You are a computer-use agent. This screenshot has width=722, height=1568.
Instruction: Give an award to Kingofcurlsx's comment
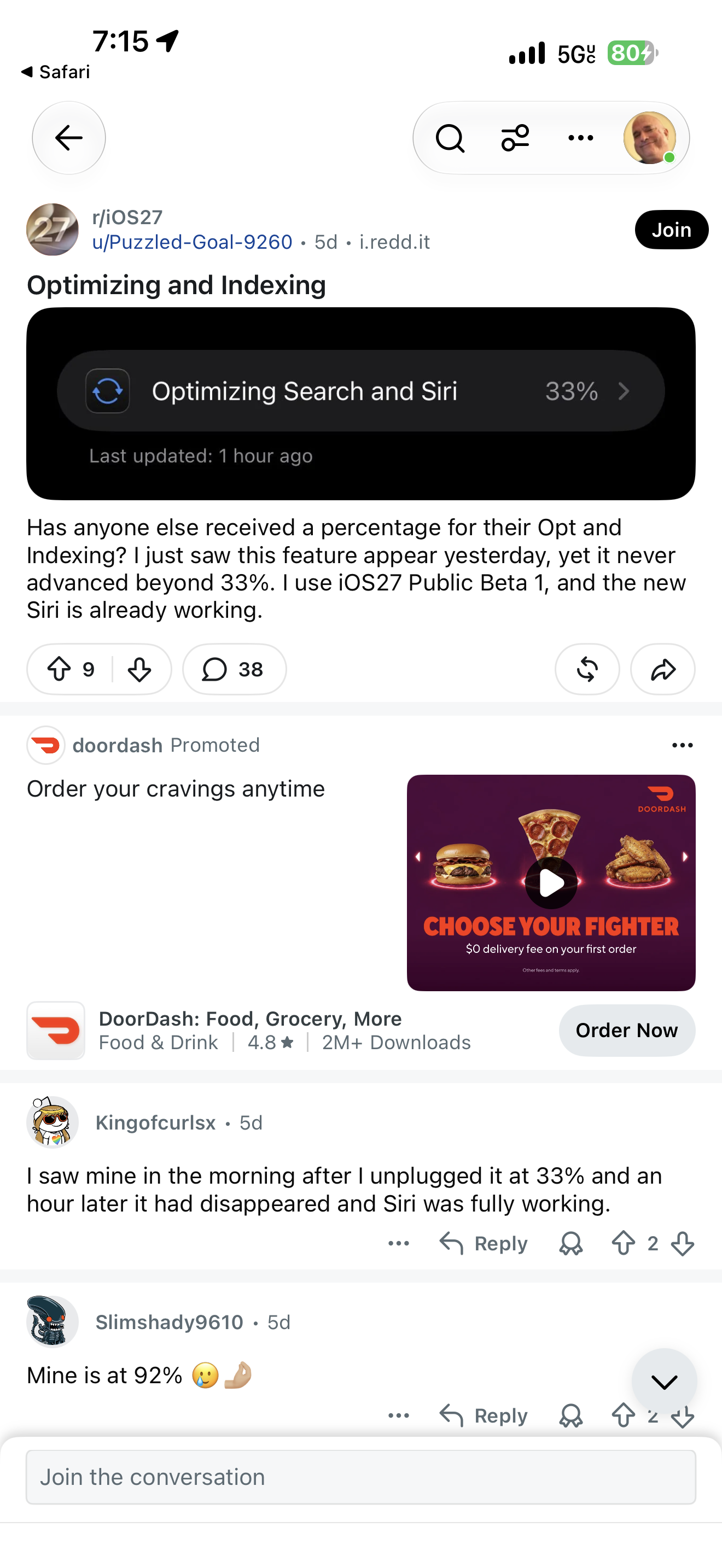coord(571,1244)
